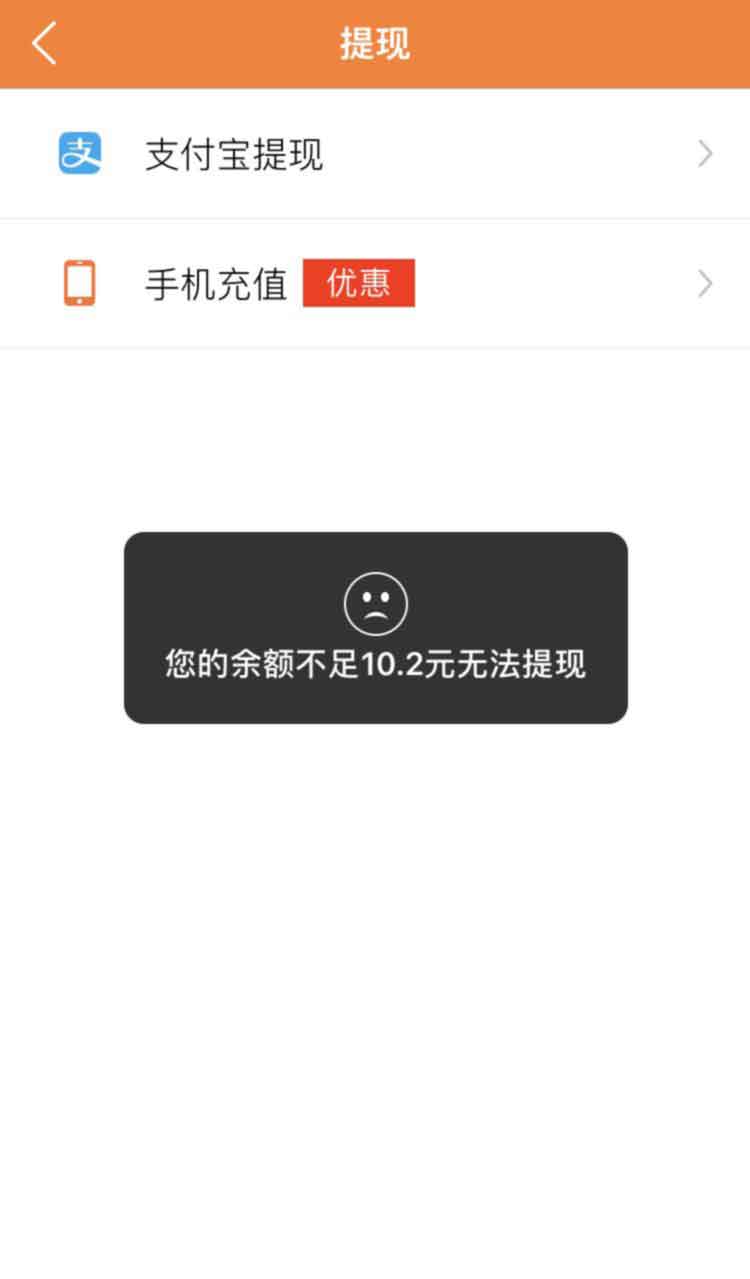Go back using the top-left arrow

[44, 44]
